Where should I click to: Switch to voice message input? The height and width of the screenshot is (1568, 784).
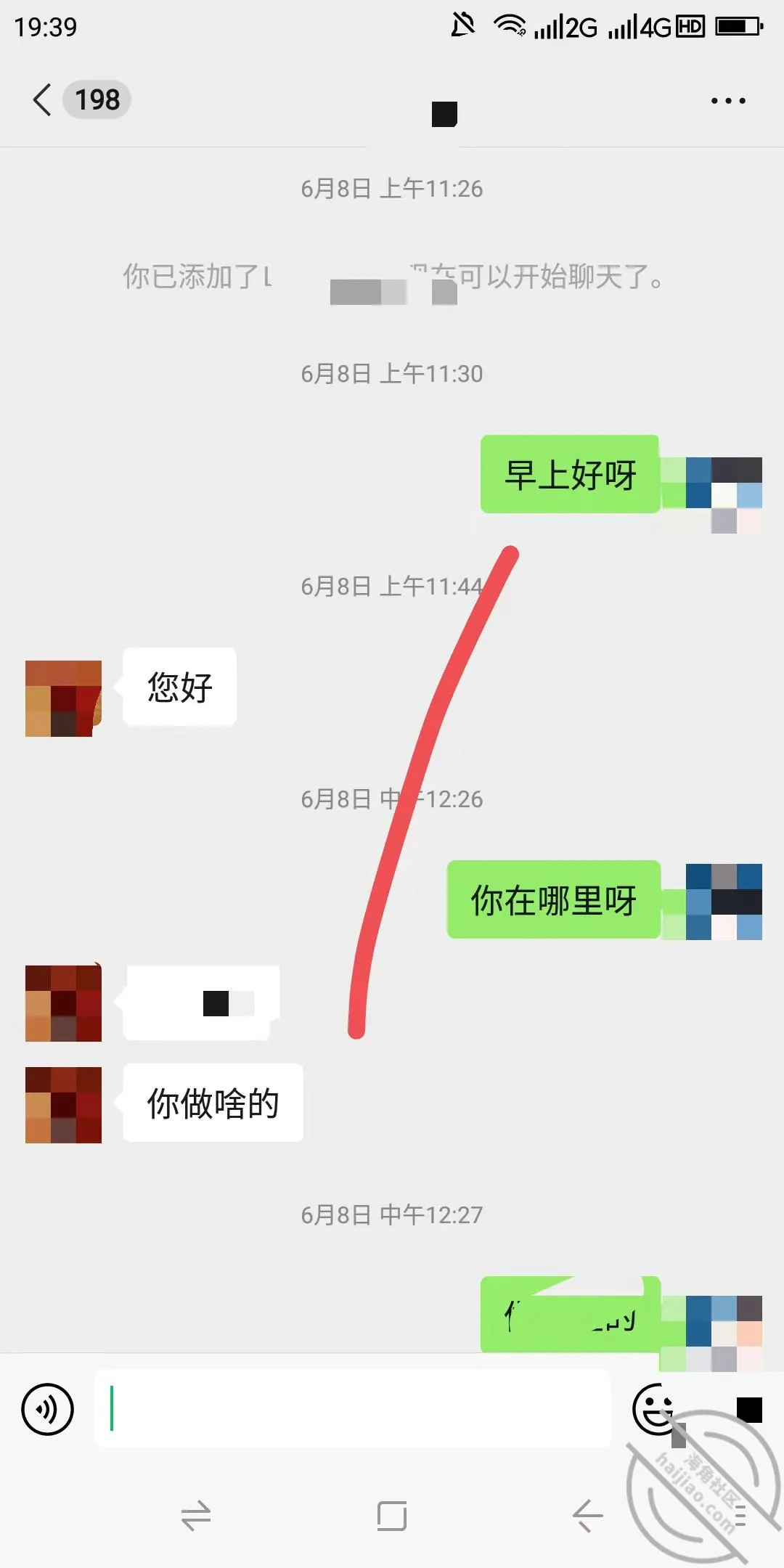pos(48,1410)
